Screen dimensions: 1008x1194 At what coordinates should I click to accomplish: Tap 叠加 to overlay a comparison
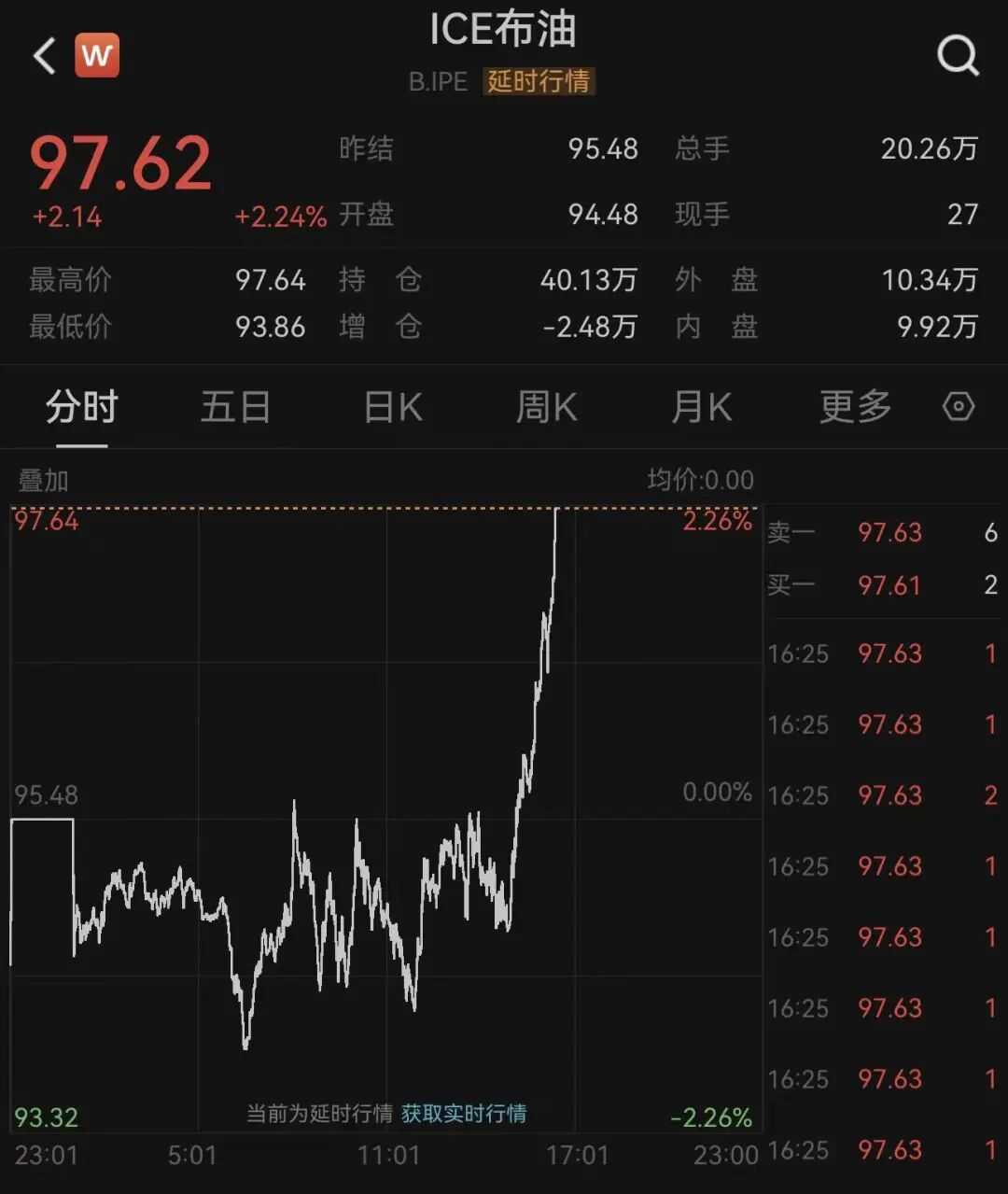coord(44,481)
